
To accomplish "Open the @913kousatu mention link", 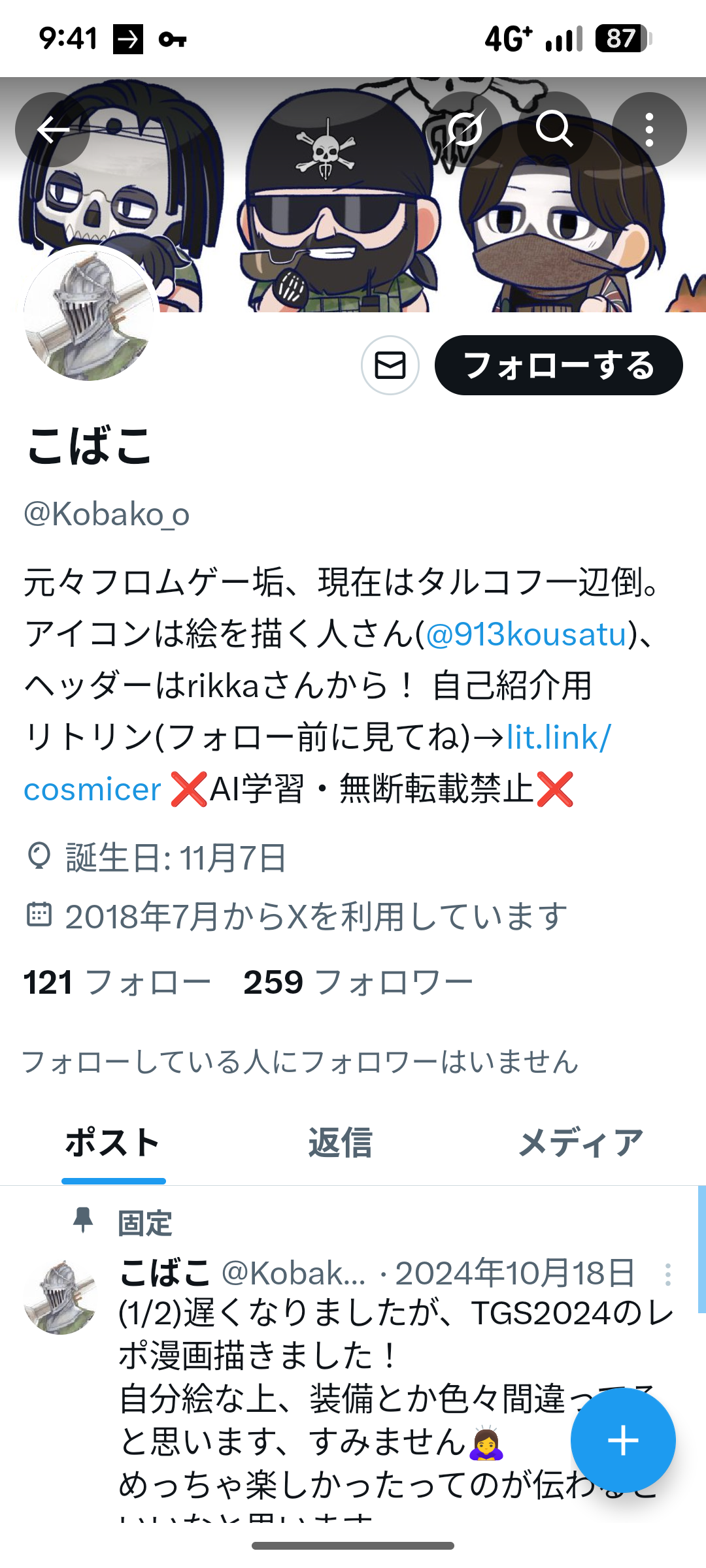I will coord(526,634).
